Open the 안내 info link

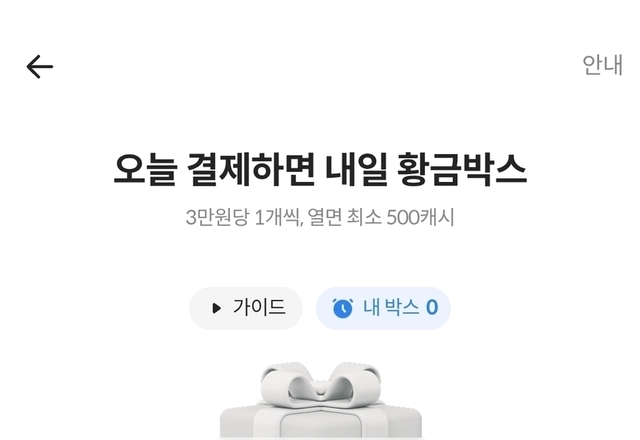pyautogui.click(x=602, y=66)
